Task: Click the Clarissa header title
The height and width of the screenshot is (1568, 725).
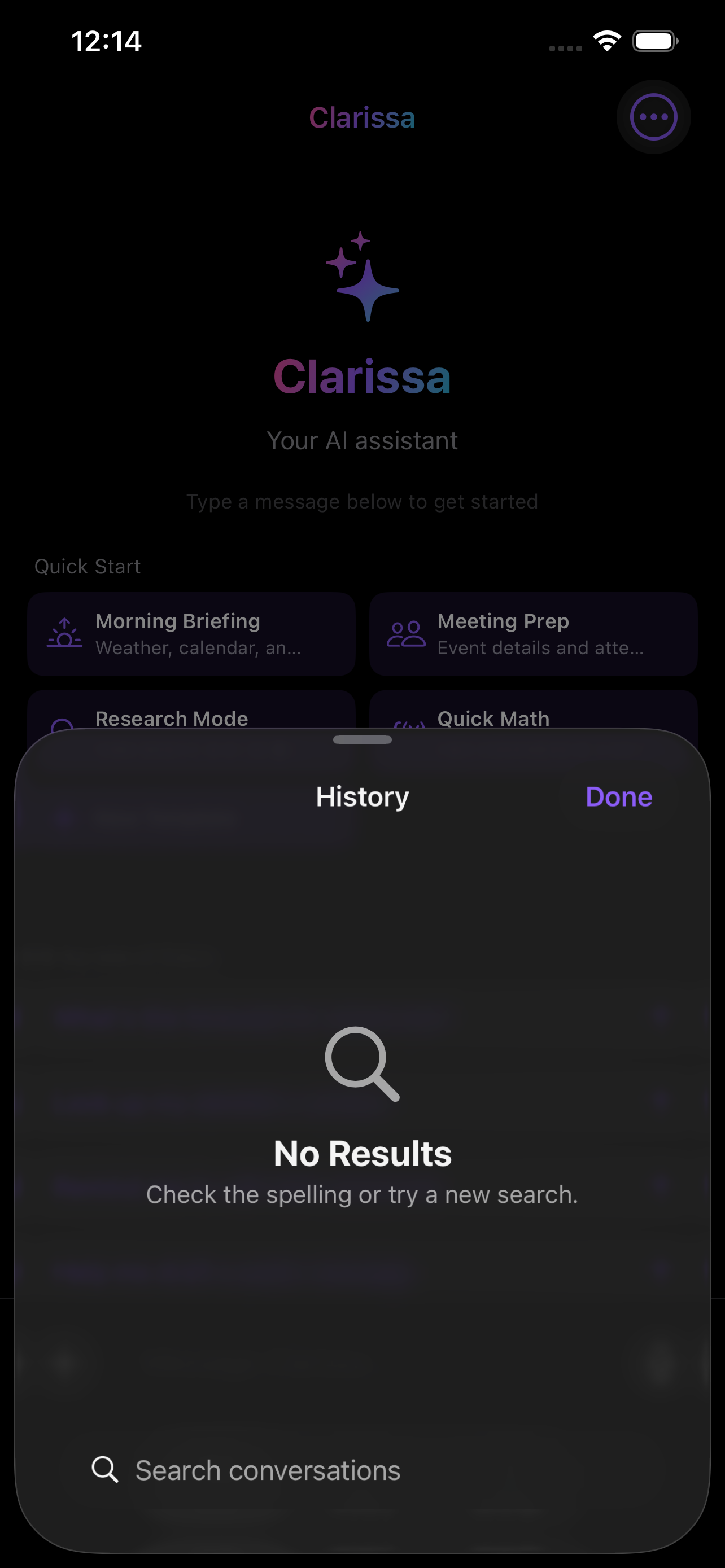Action: (362, 117)
